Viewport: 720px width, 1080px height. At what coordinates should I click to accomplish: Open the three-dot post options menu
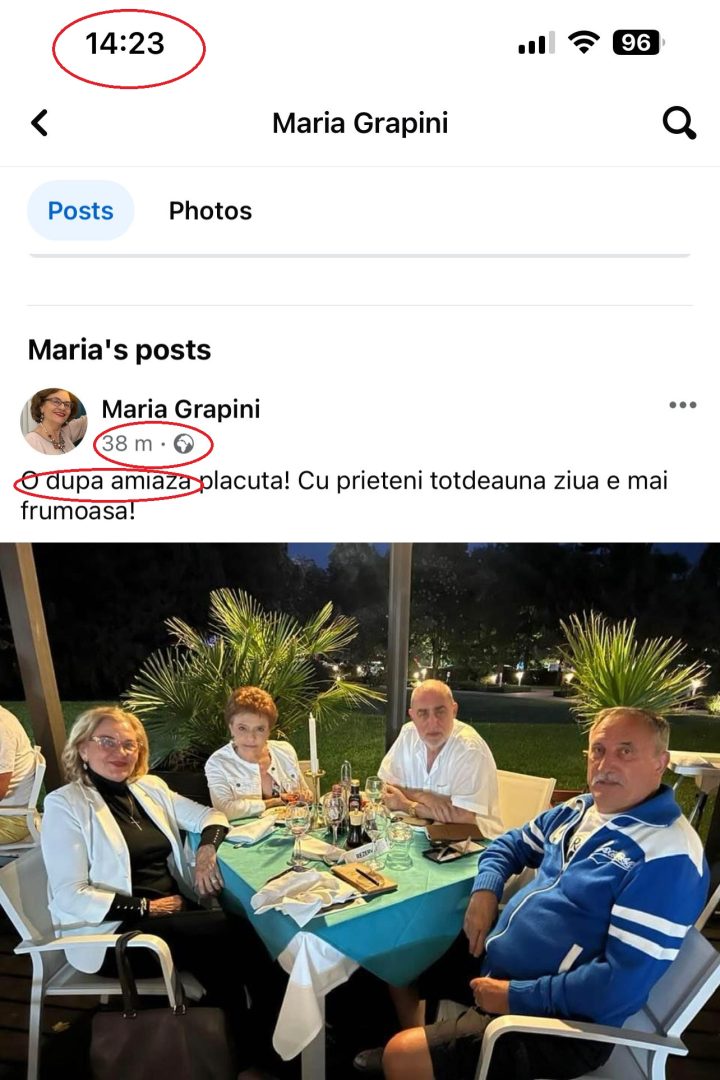[682, 405]
